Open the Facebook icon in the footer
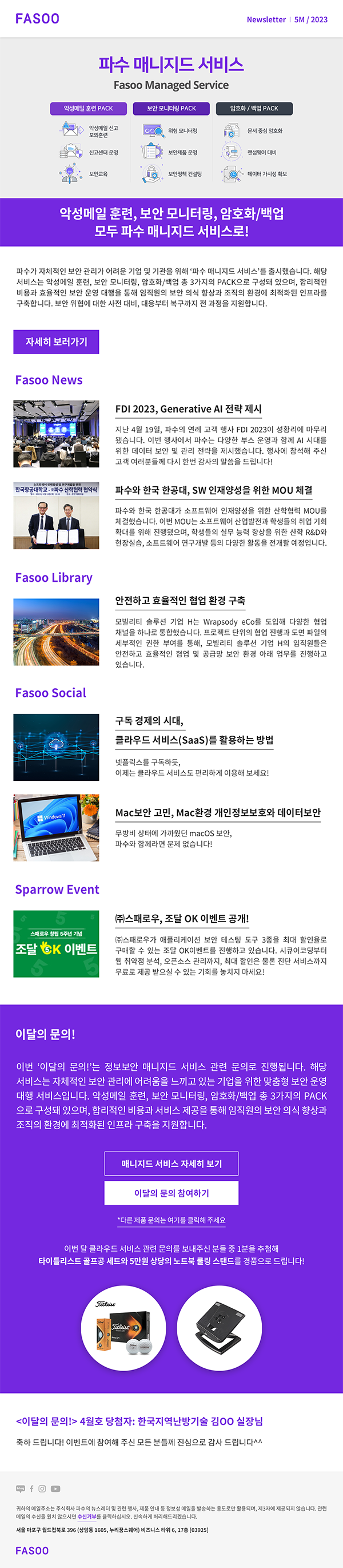The image size is (343, 1568). pos(31,1489)
